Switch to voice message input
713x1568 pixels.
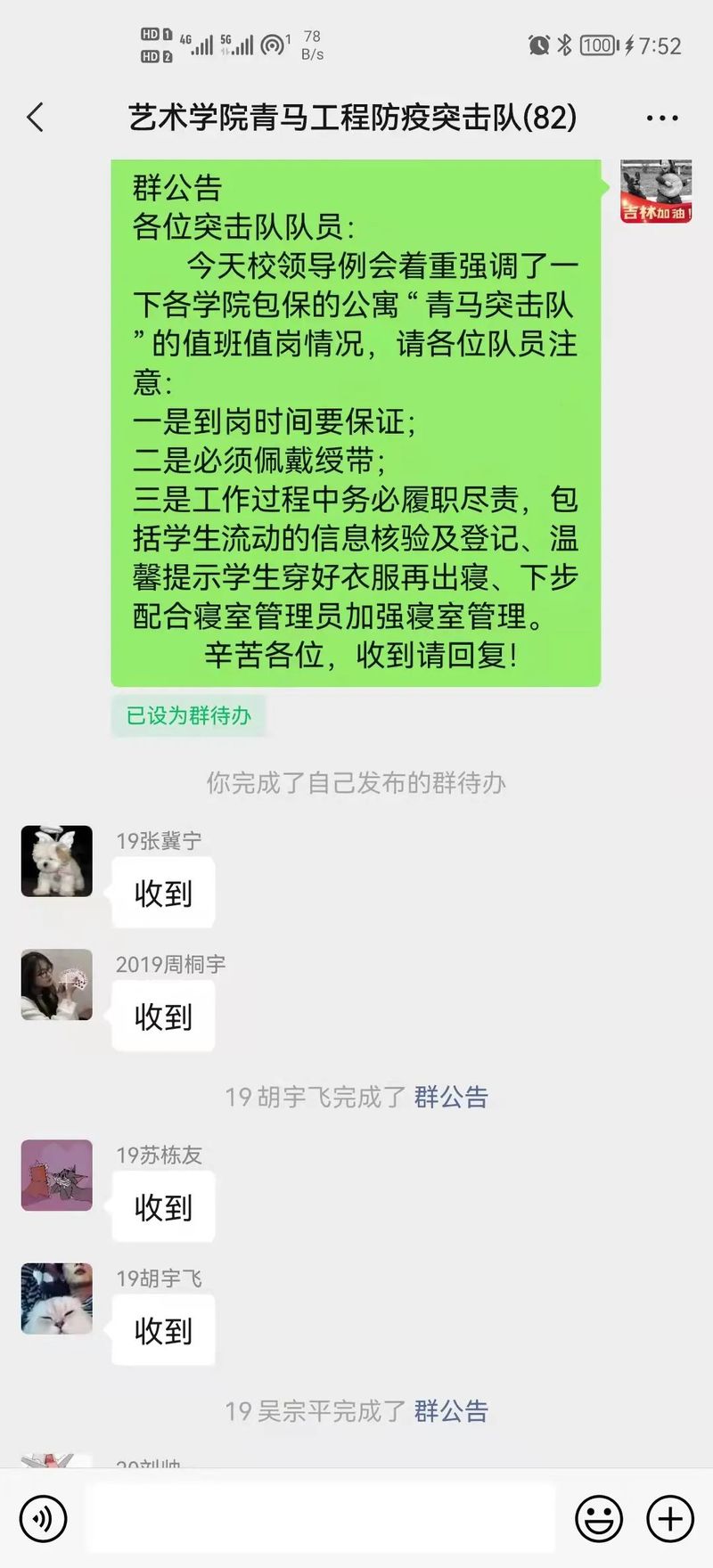pyautogui.click(x=43, y=1518)
